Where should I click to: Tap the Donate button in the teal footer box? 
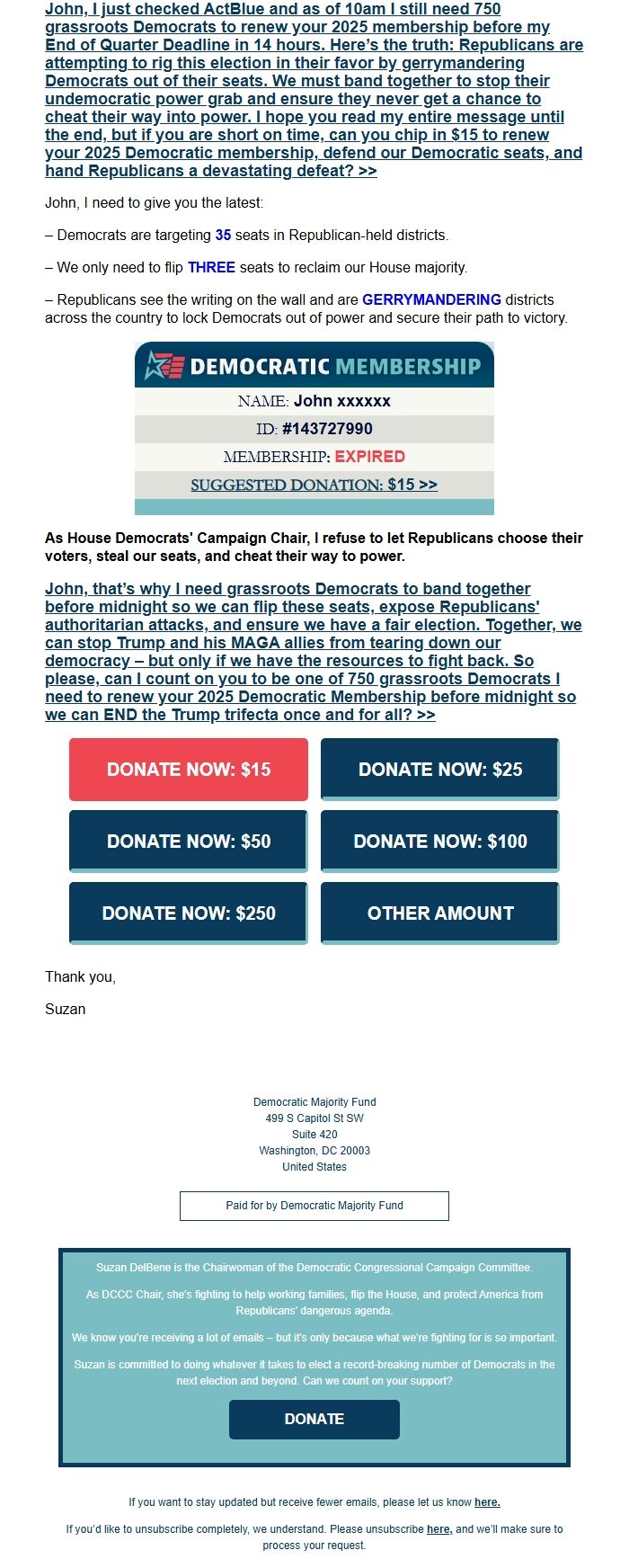click(314, 1419)
